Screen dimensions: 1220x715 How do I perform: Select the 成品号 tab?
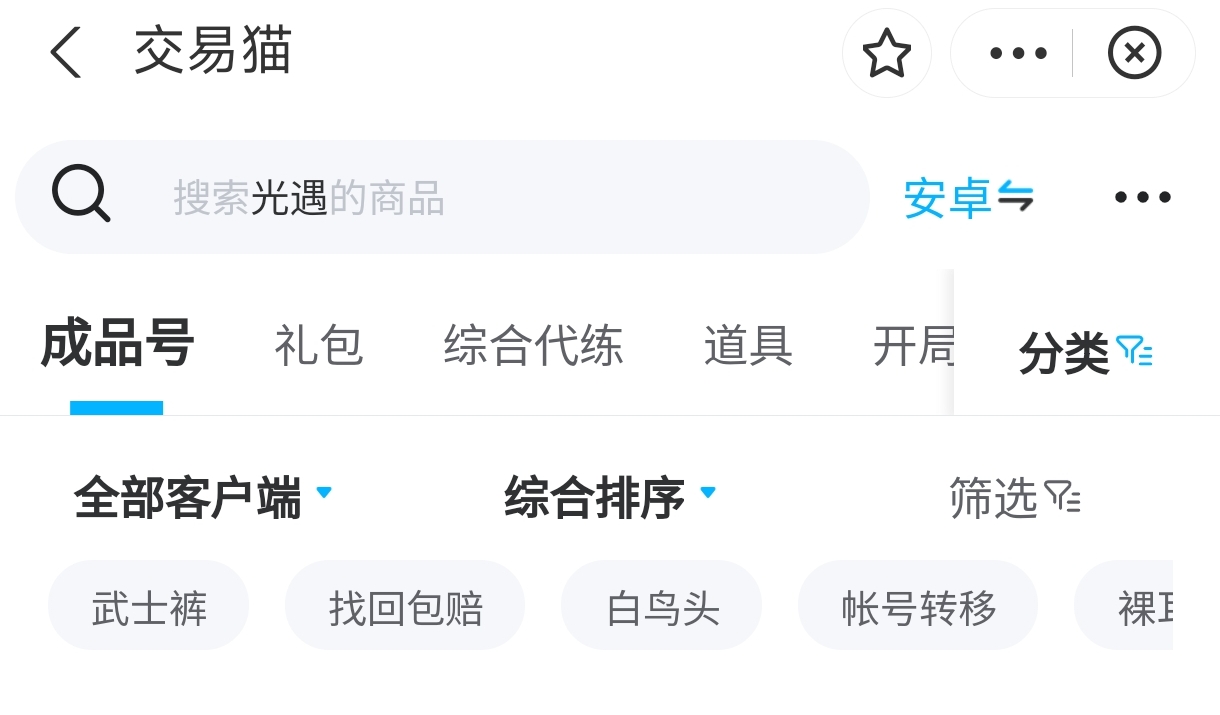tap(117, 346)
